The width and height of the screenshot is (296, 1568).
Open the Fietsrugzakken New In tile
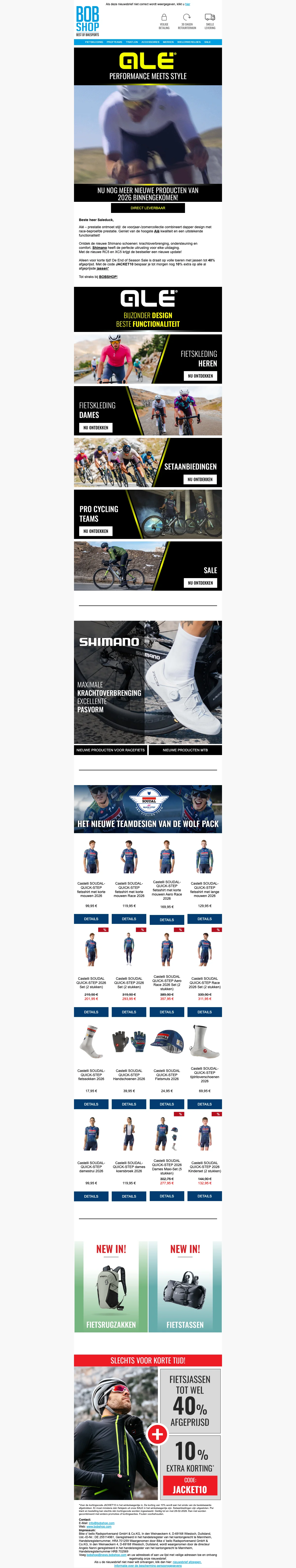(111, 1286)
